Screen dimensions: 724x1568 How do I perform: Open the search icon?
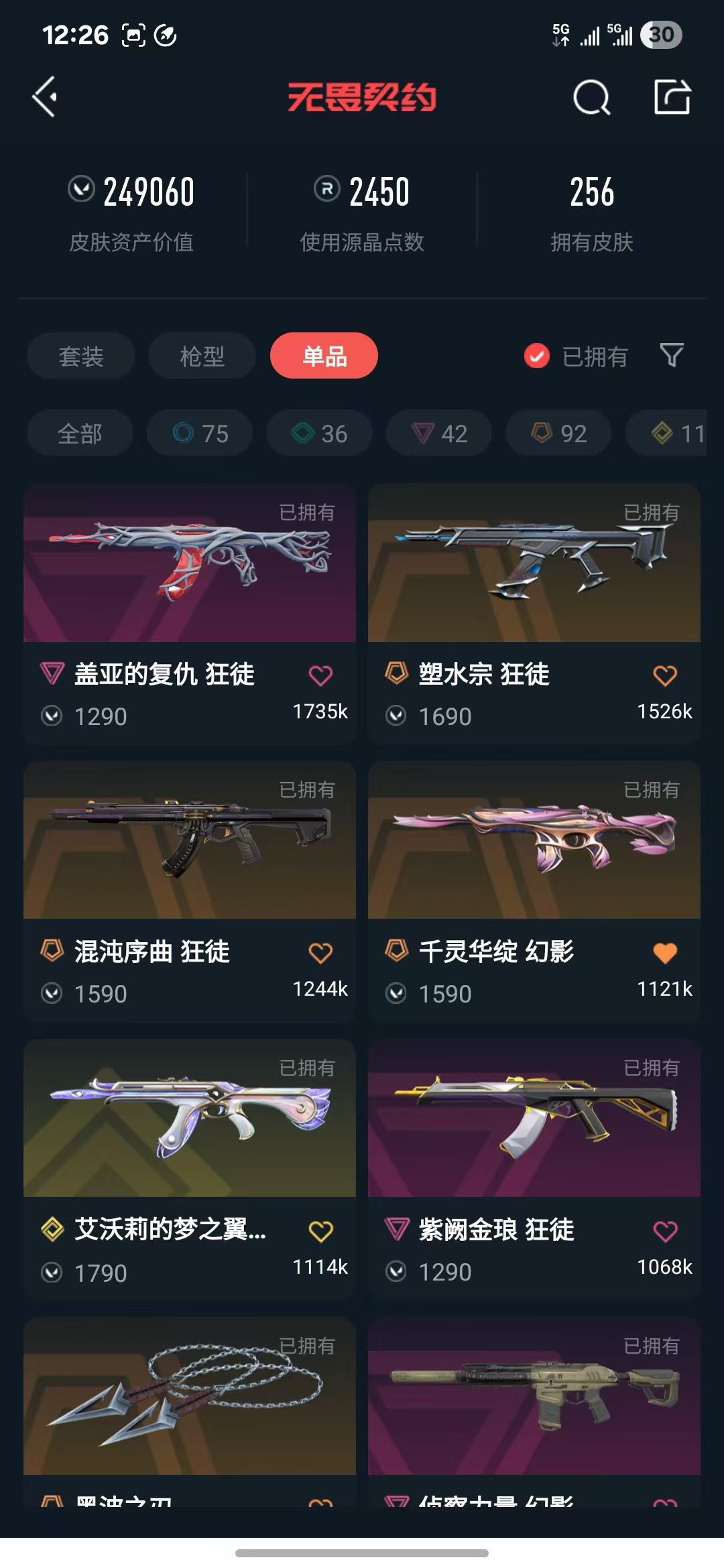(x=592, y=98)
